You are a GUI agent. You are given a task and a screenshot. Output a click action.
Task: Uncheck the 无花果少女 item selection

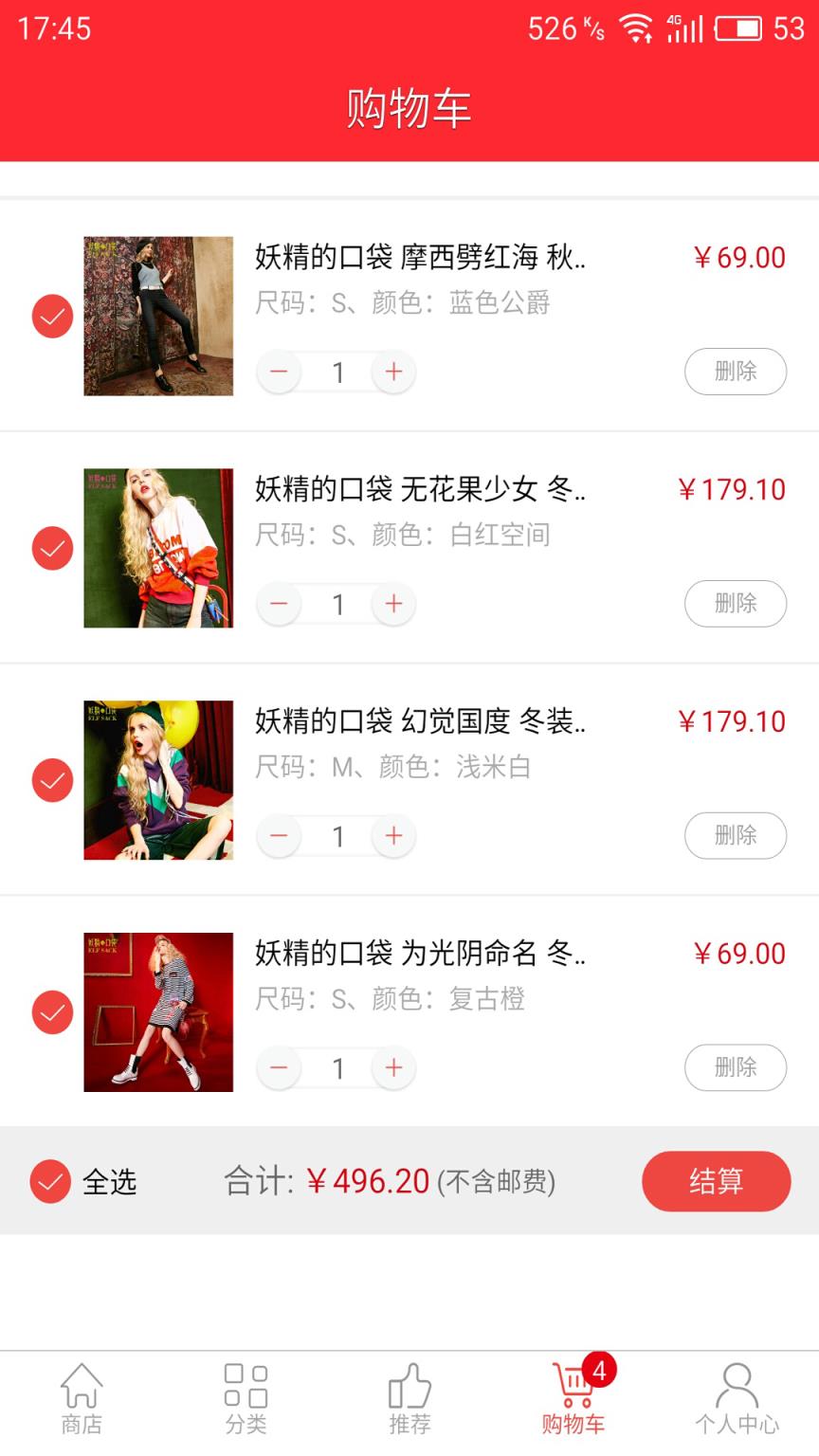52,548
